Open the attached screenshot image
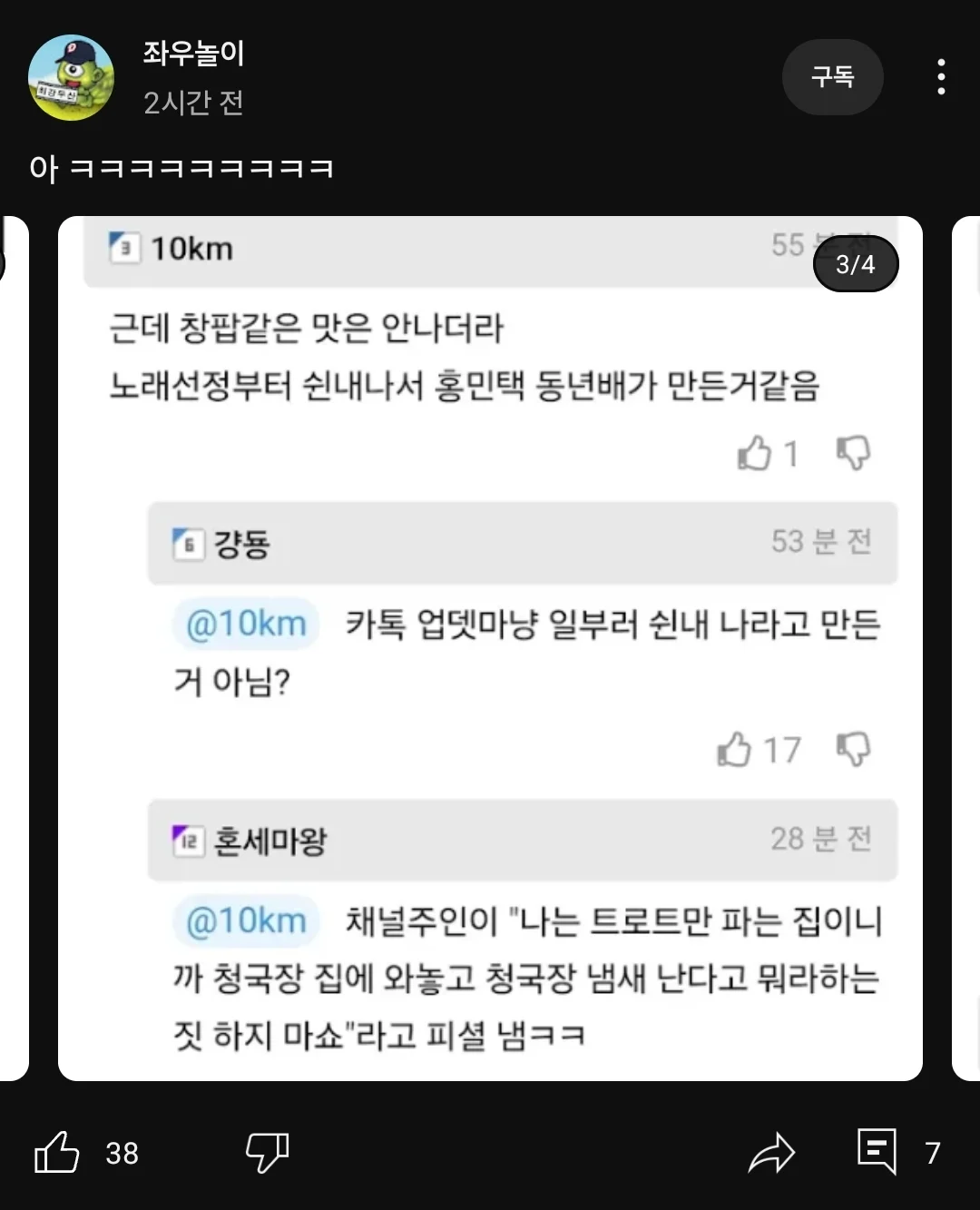Viewport: 980px width, 1210px height. [x=490, y=648]
